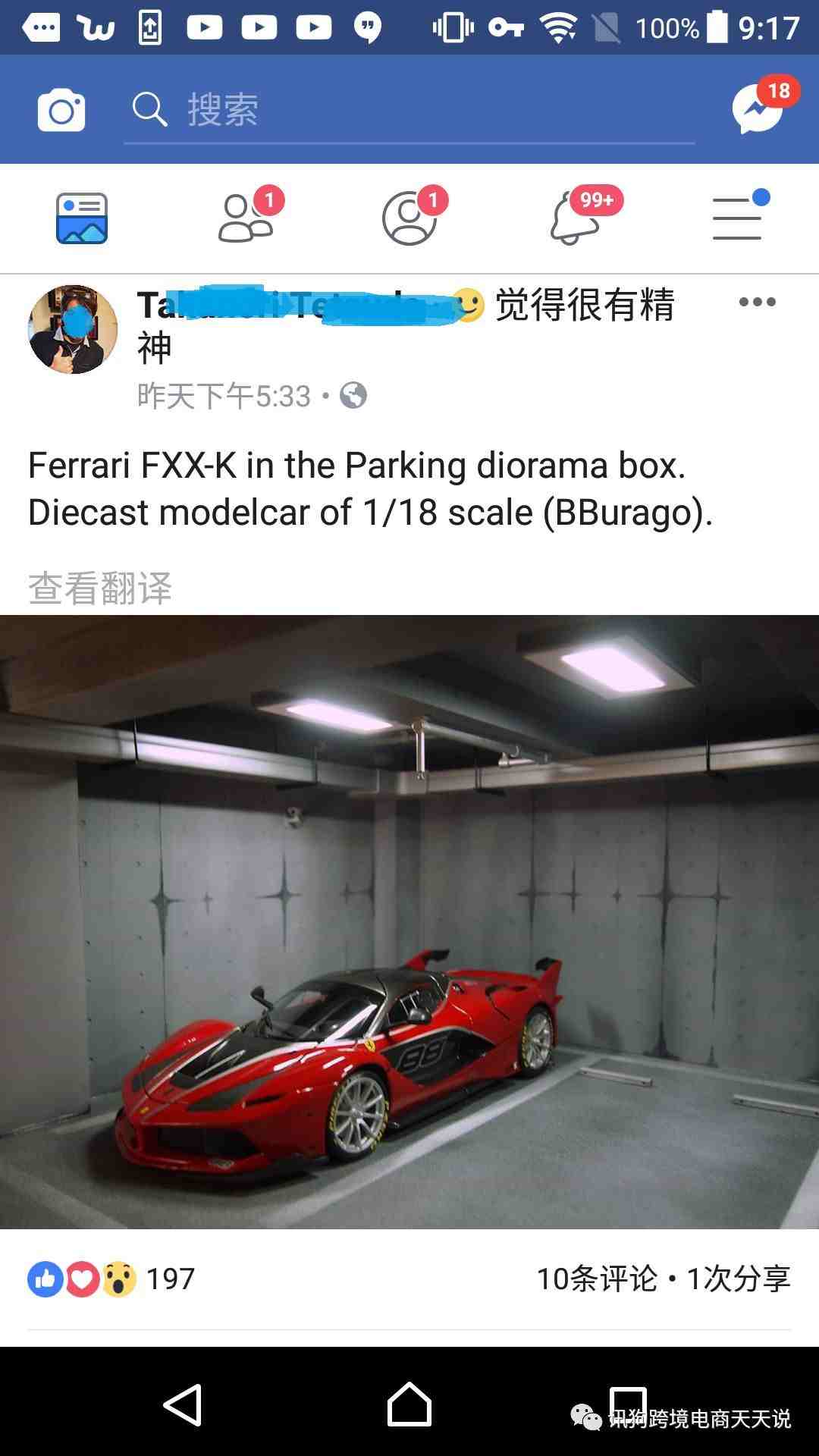
Task: Tap 查看翻译 to translate the post
Action: point(100,588)
